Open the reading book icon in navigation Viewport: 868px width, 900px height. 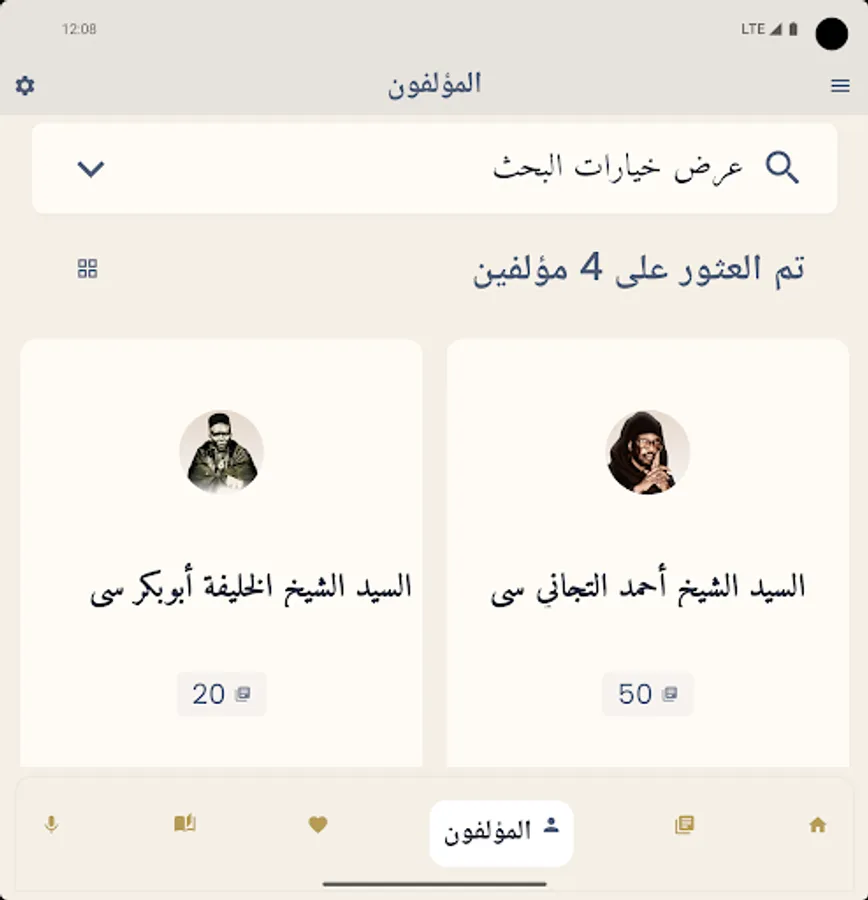click(185, 823)
